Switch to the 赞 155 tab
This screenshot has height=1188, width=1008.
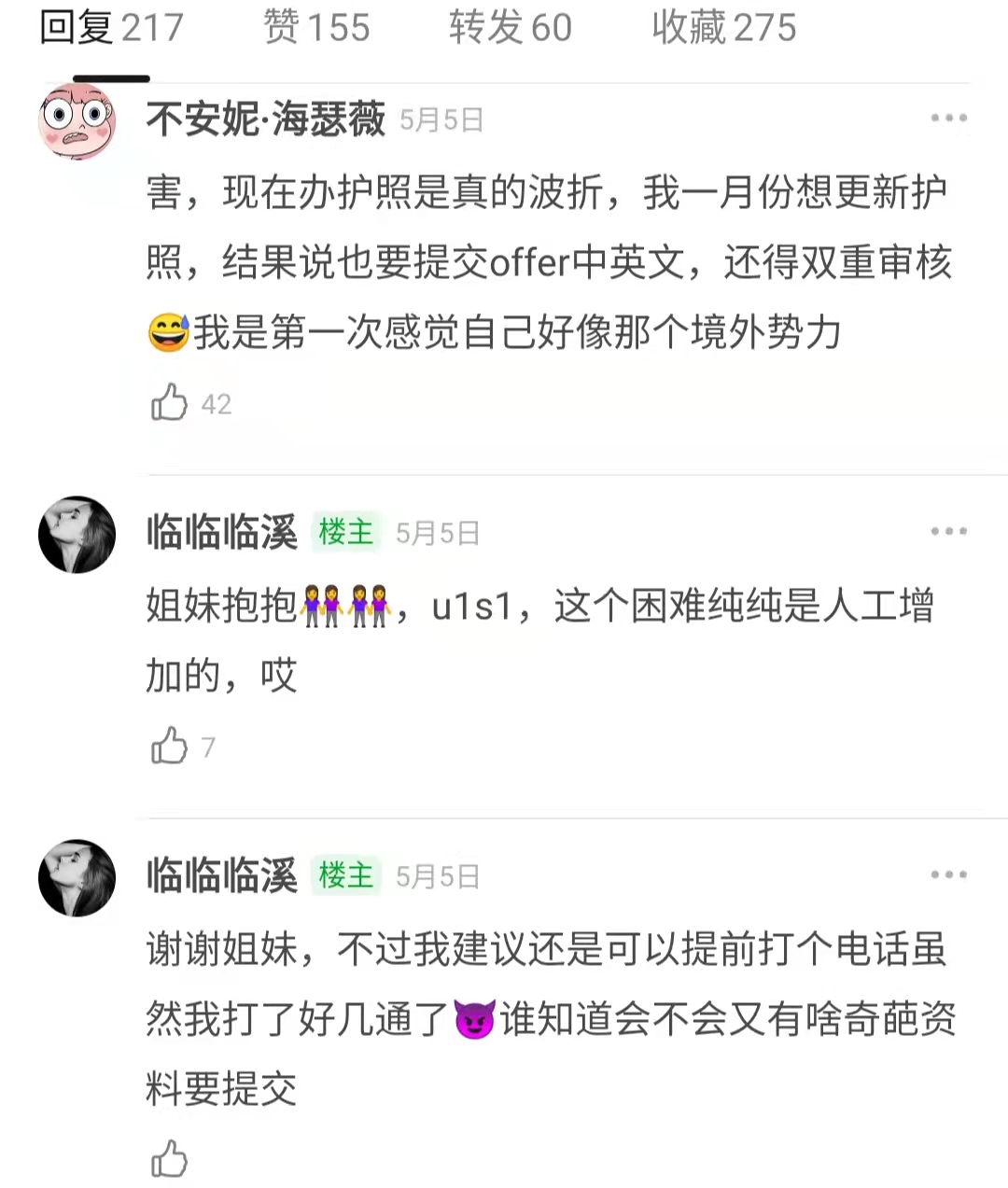(316, 28)
